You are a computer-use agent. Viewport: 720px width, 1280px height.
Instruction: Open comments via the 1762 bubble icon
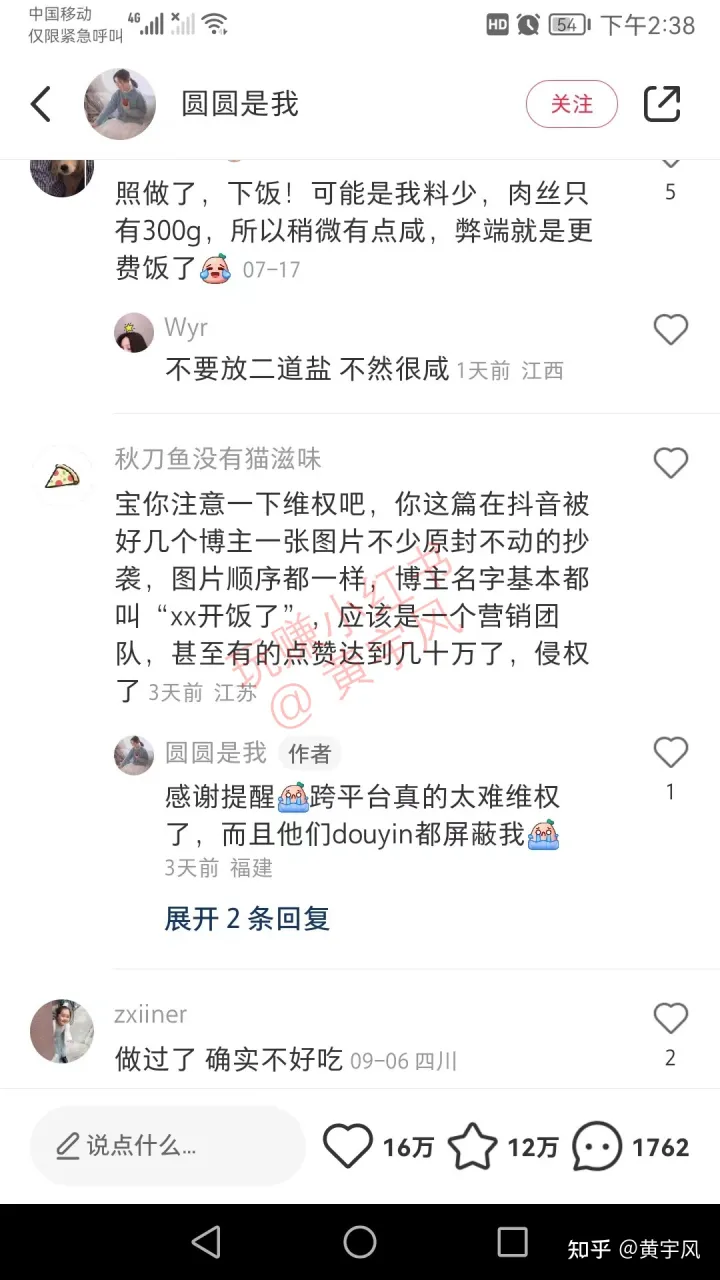click(597, 1146)
